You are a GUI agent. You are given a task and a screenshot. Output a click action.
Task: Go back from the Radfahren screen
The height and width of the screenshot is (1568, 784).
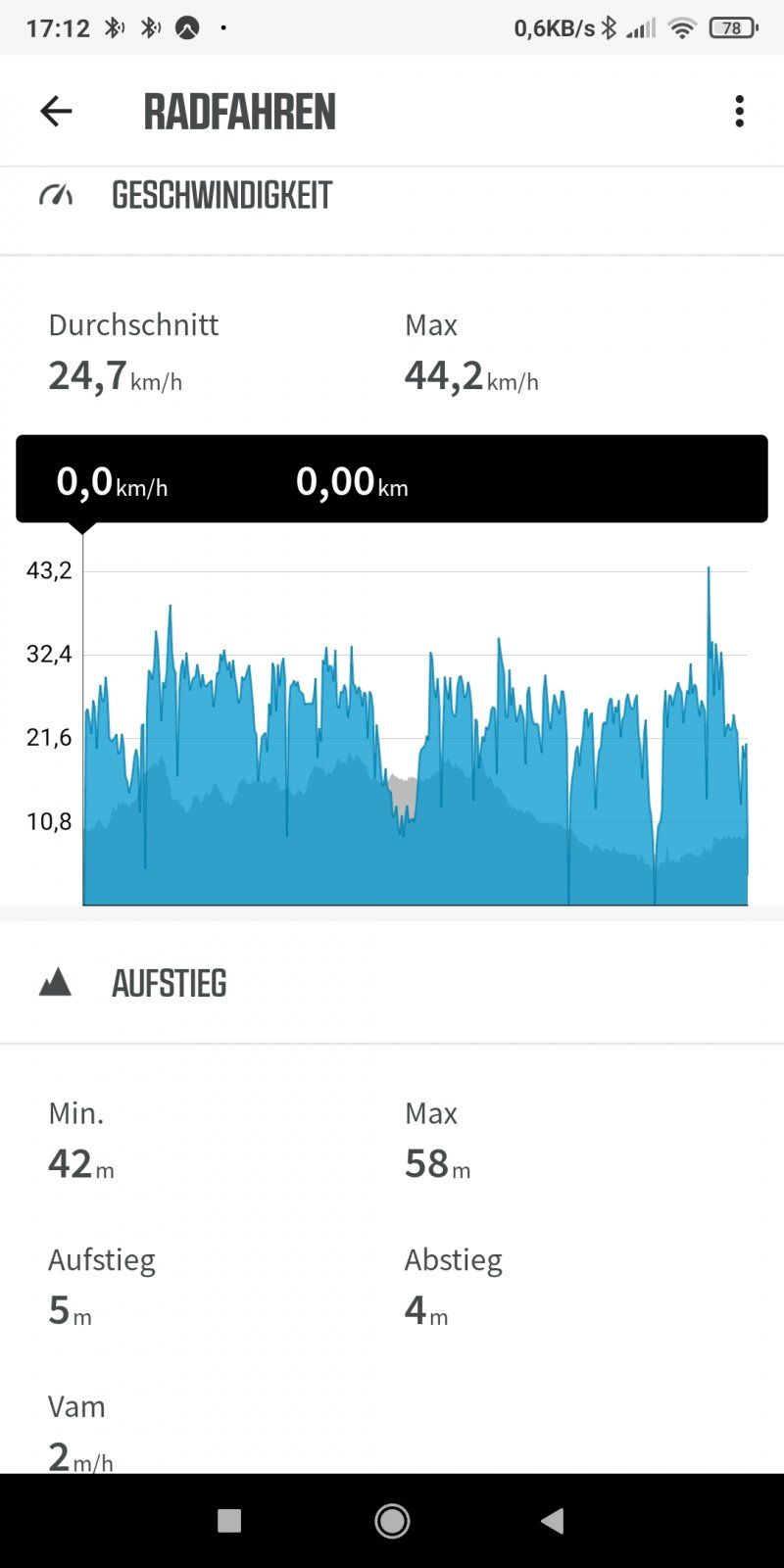[x=56, y=111]
